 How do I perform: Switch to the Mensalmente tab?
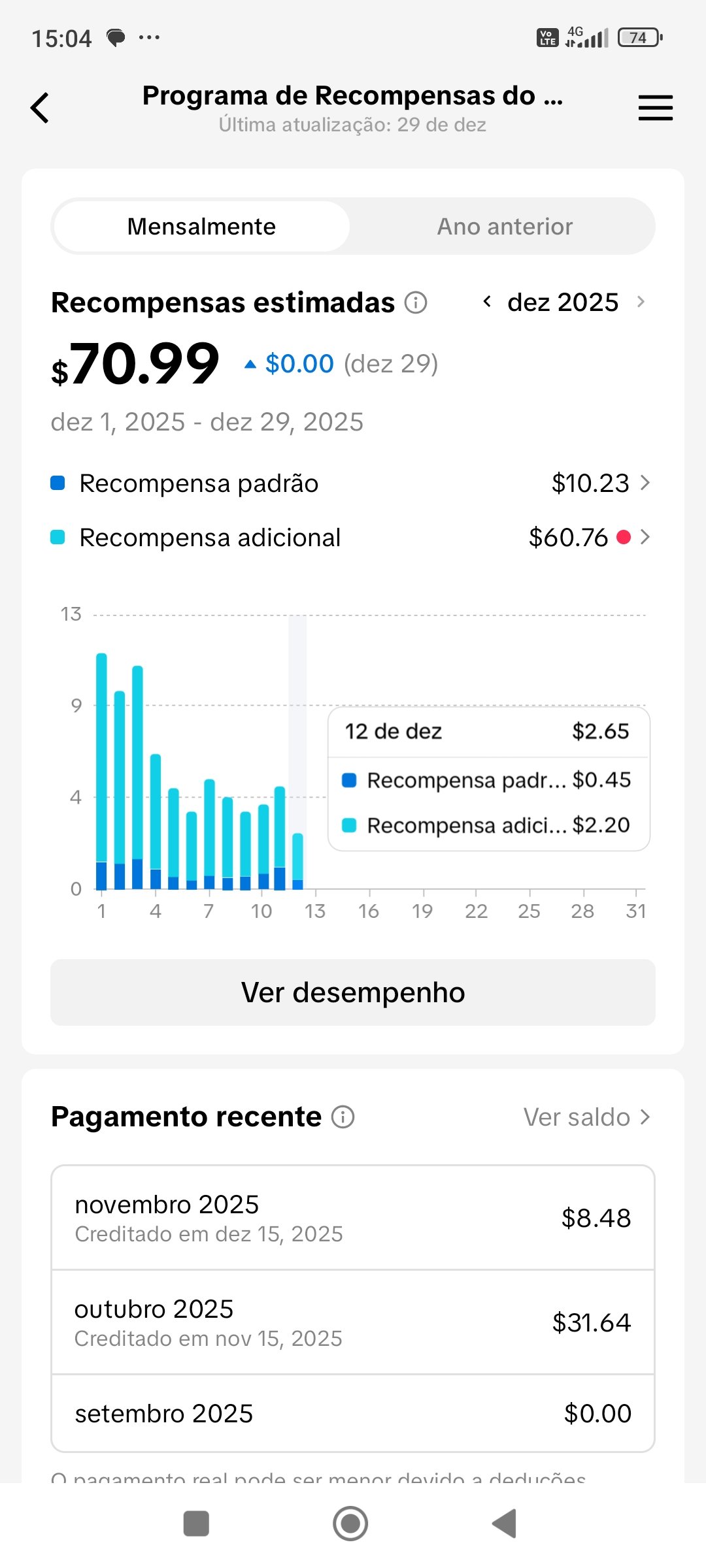tap(201, 227)
